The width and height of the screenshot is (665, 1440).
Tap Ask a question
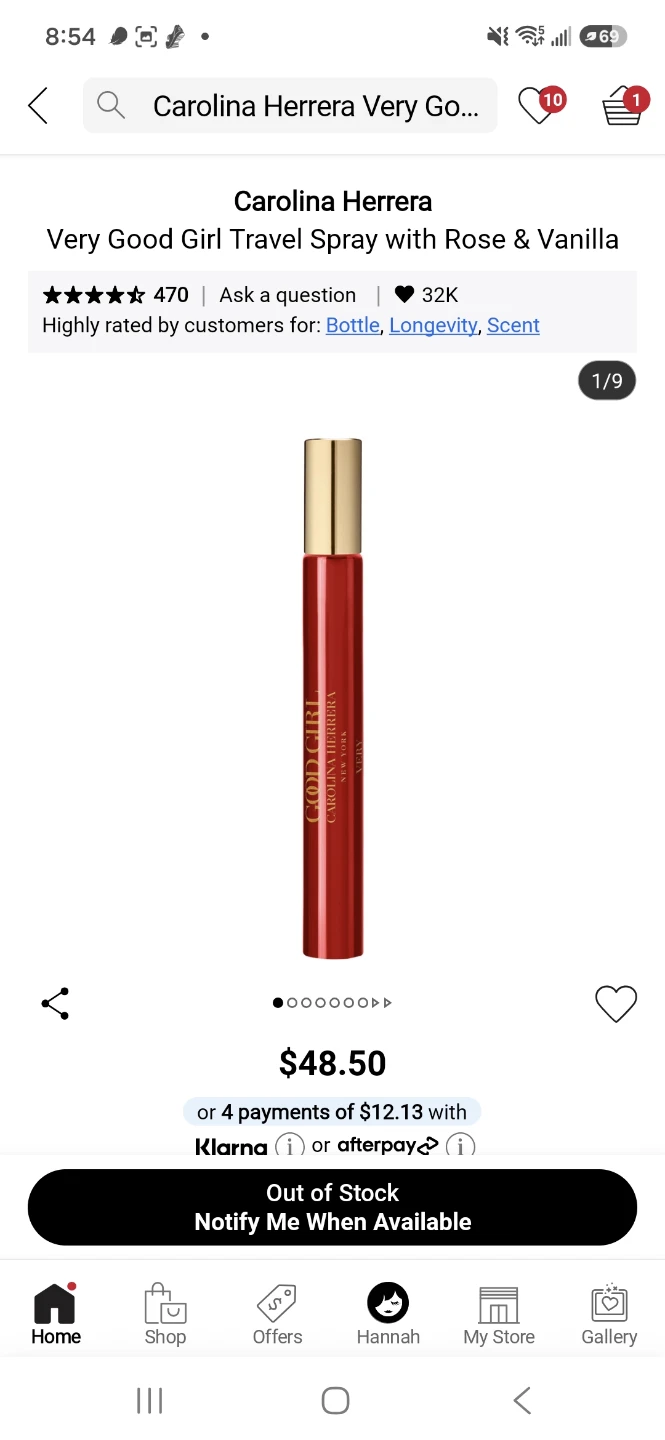pyautogui.click(x=288, y=295)
